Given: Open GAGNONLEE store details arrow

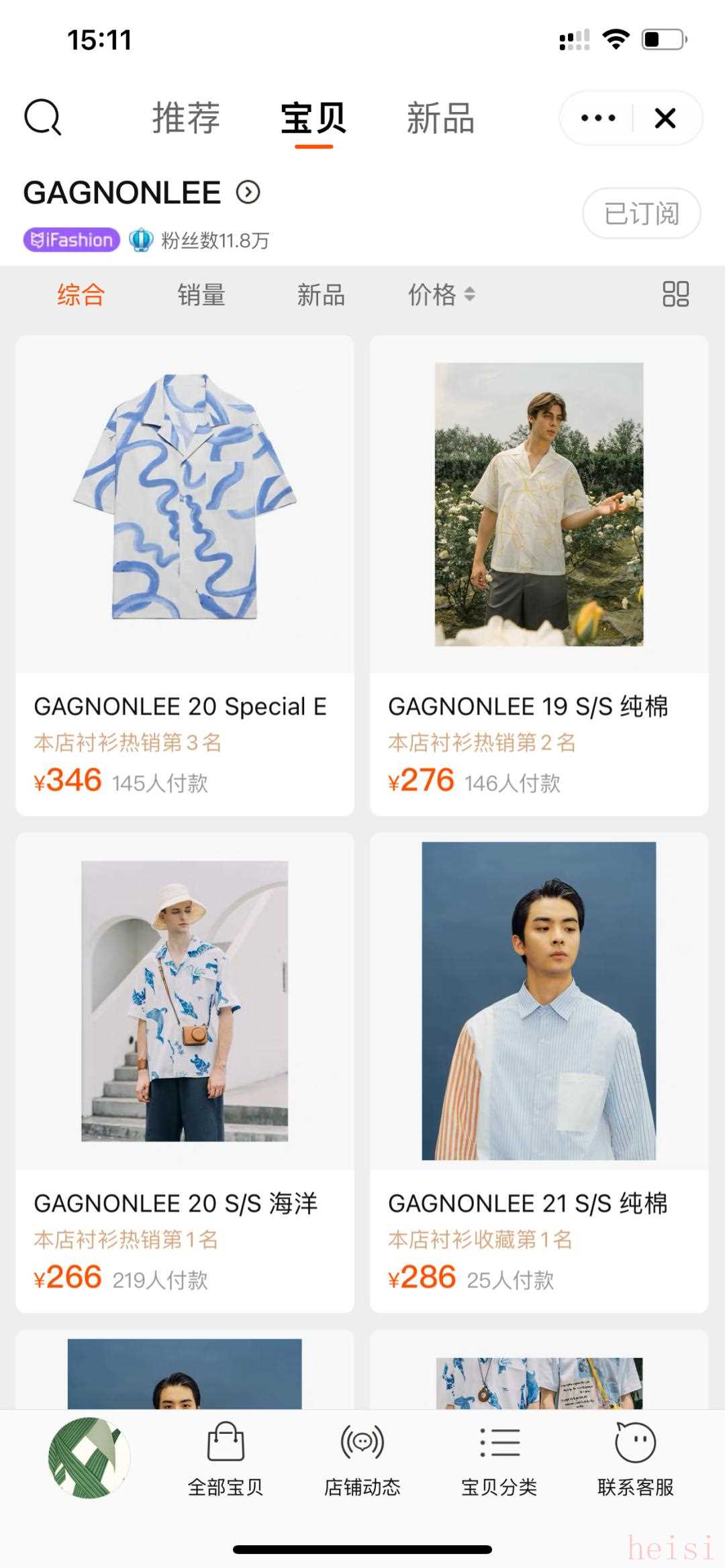Looking at the screenshot, I should 248,193.
